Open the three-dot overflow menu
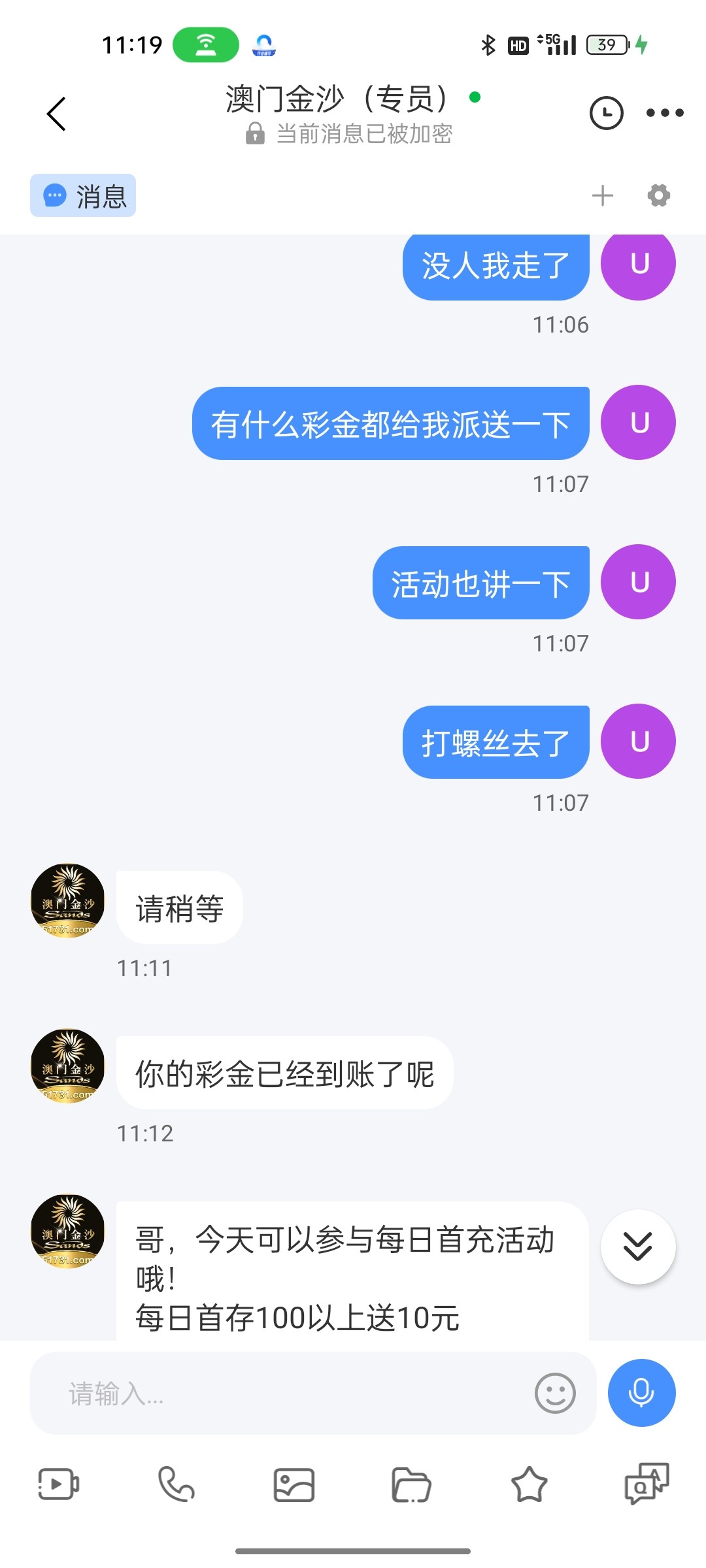This screenshot has height=1568, width=706. [665, 113]
